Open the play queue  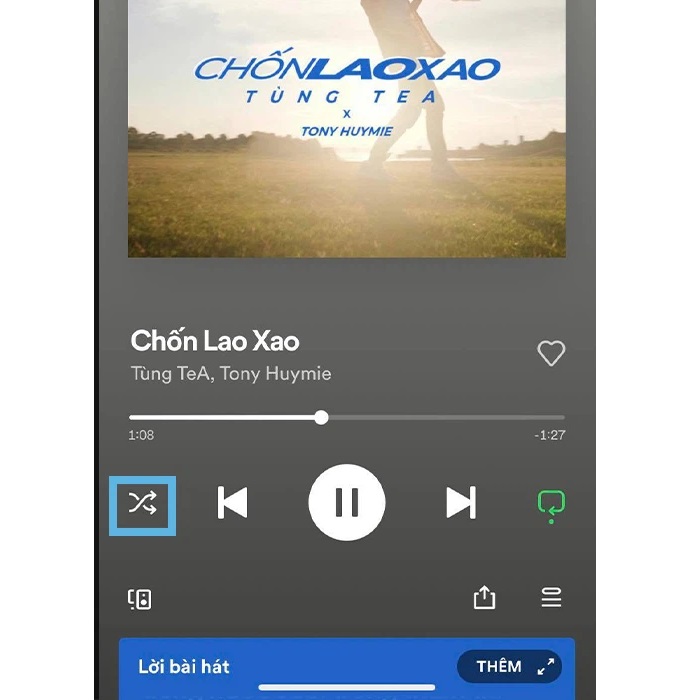click(551, 597)
